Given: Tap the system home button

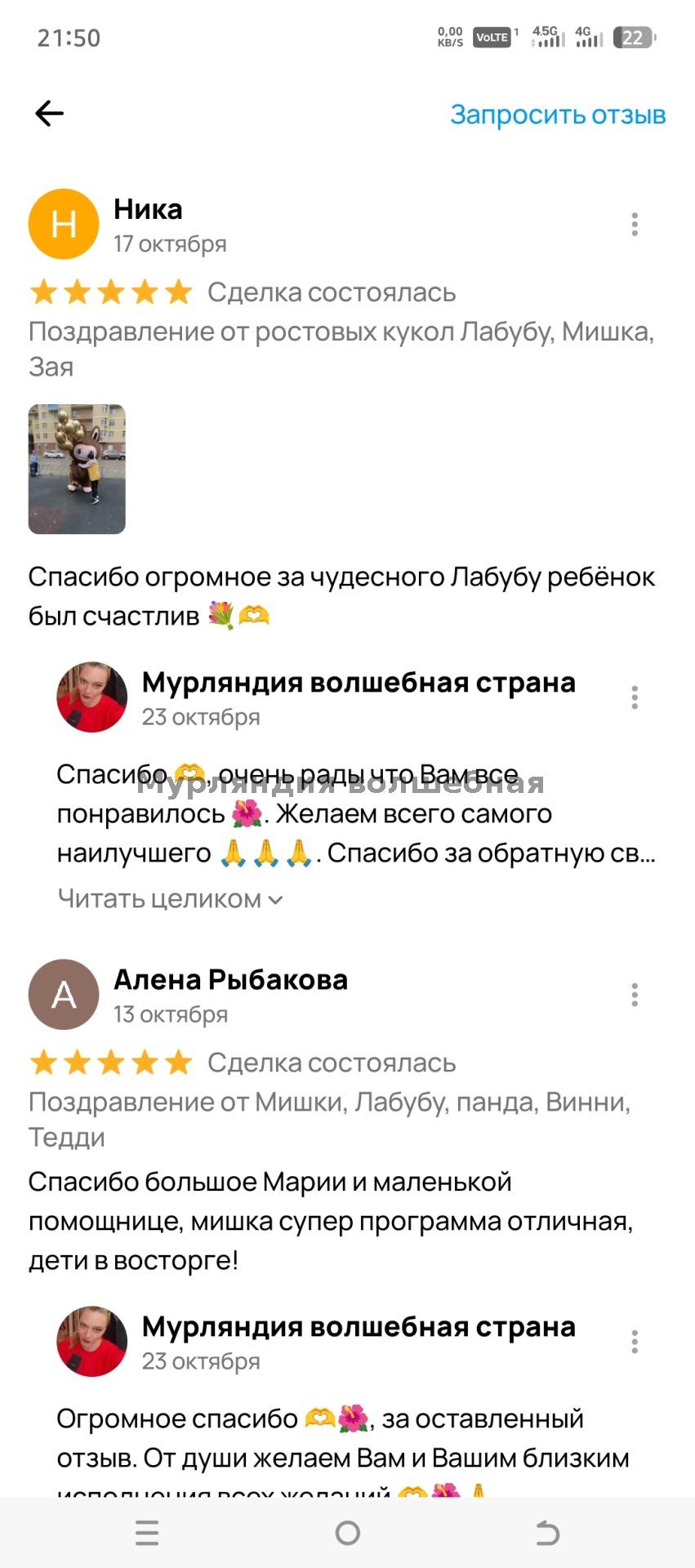Looking at the screenshot, I should click(348, 1533).
